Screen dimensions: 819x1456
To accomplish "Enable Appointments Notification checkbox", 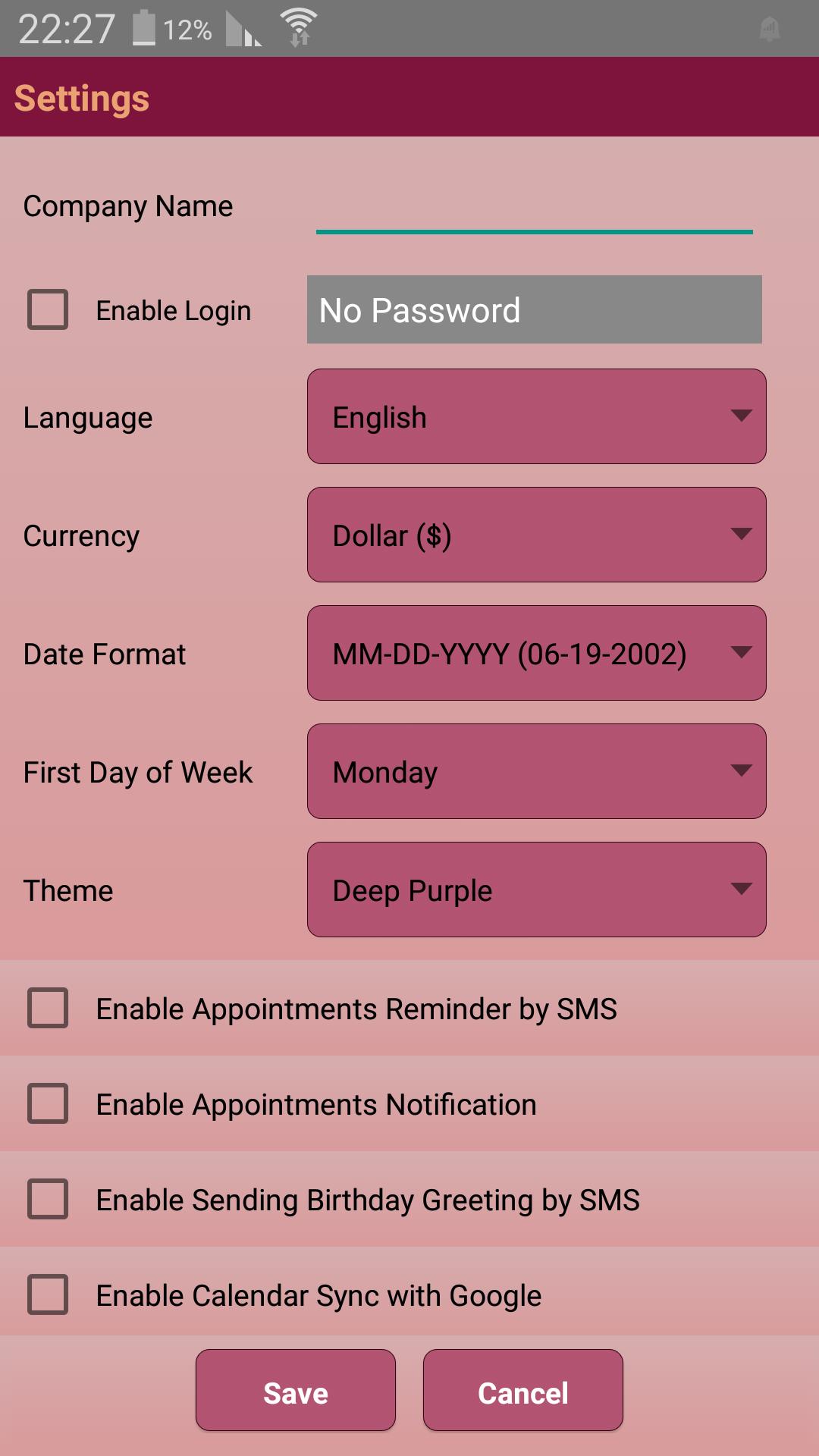I will click(x=48, y=1103).
